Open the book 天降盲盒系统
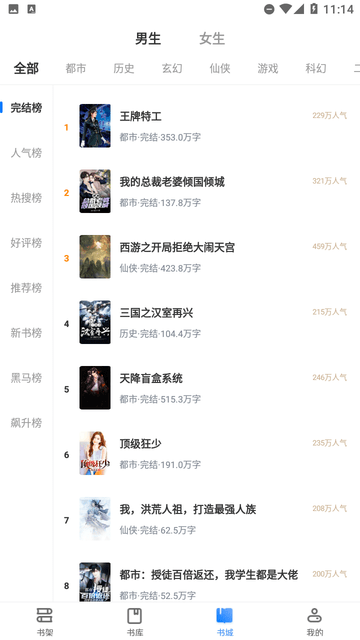 point(206,388)
